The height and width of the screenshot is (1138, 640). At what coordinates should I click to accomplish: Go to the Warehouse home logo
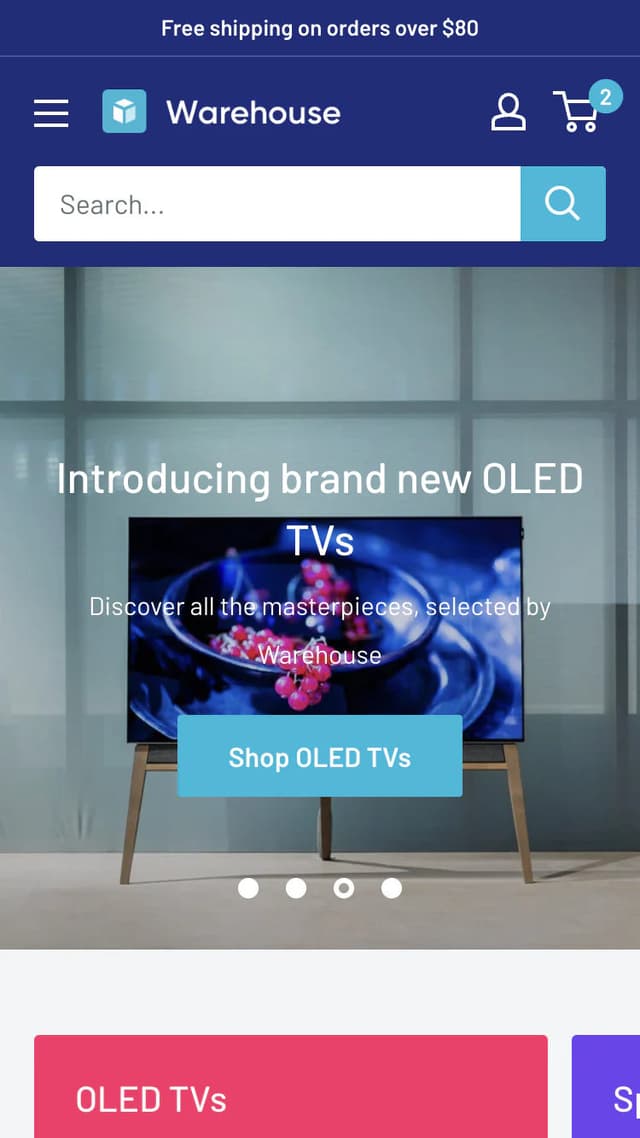tap(221, 112)
